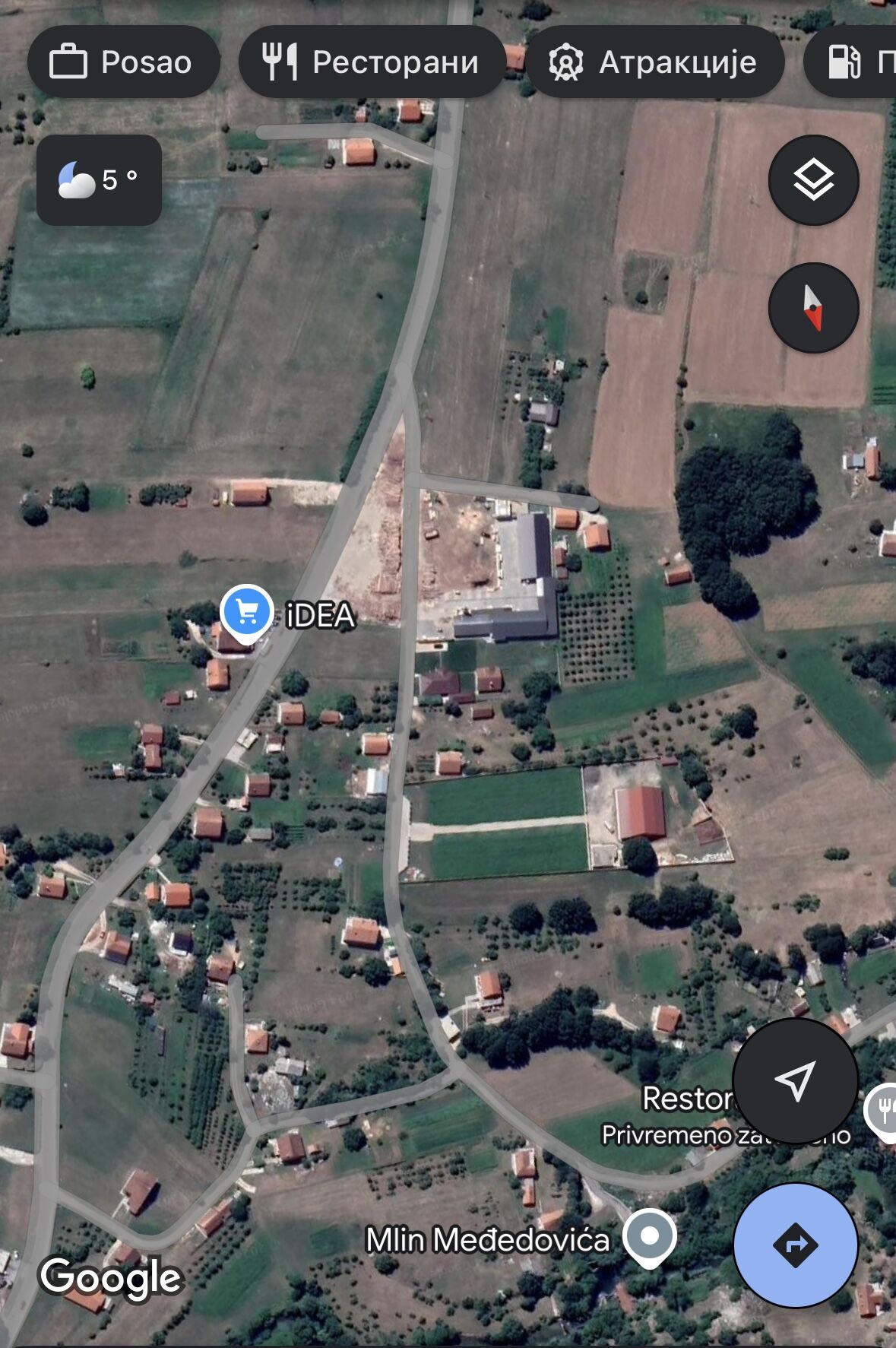Open the map layers selector

[813, 180]
